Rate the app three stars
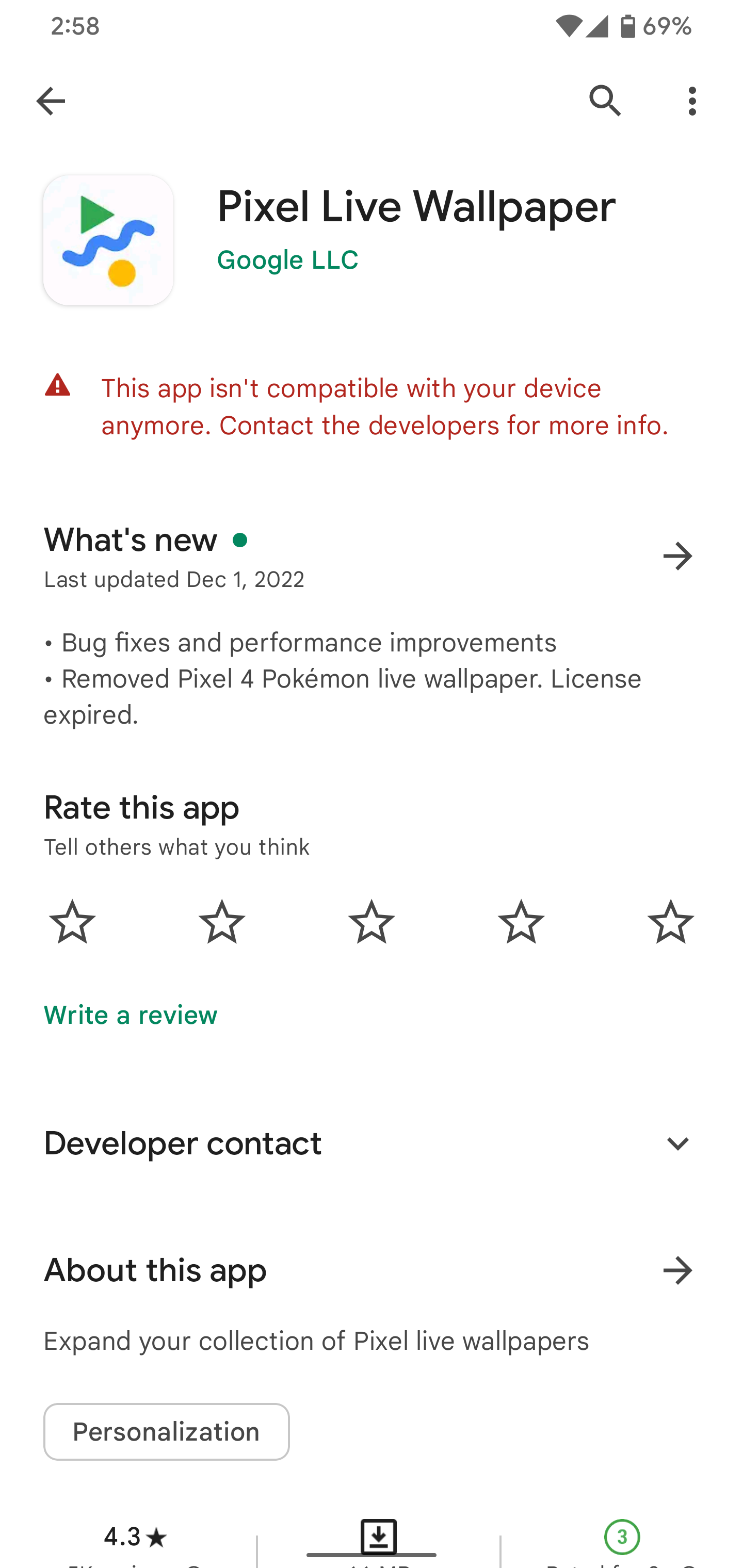The width and height of the screenshot is (743, 1568). (x=372, y=922)
